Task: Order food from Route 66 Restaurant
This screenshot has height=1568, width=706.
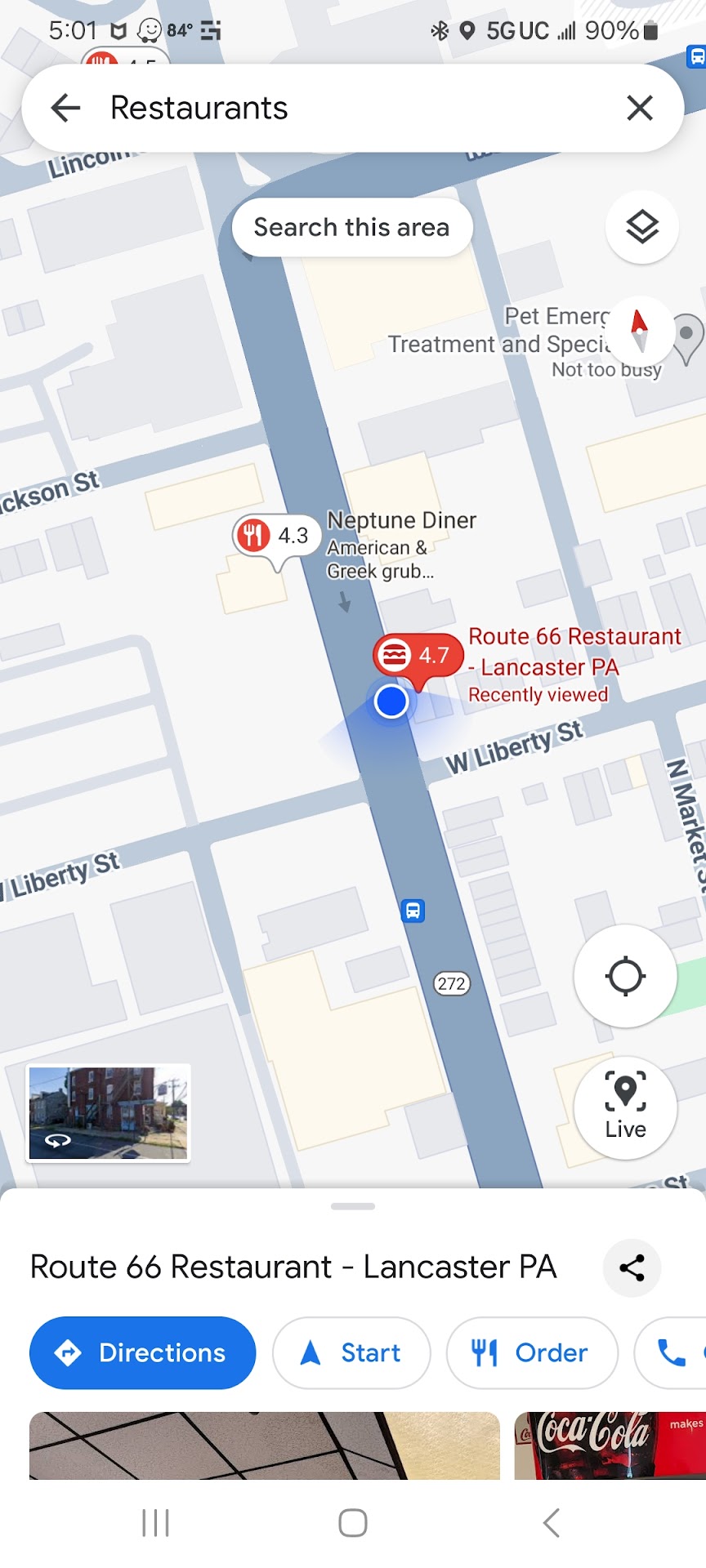Action: coord(531,1353)
